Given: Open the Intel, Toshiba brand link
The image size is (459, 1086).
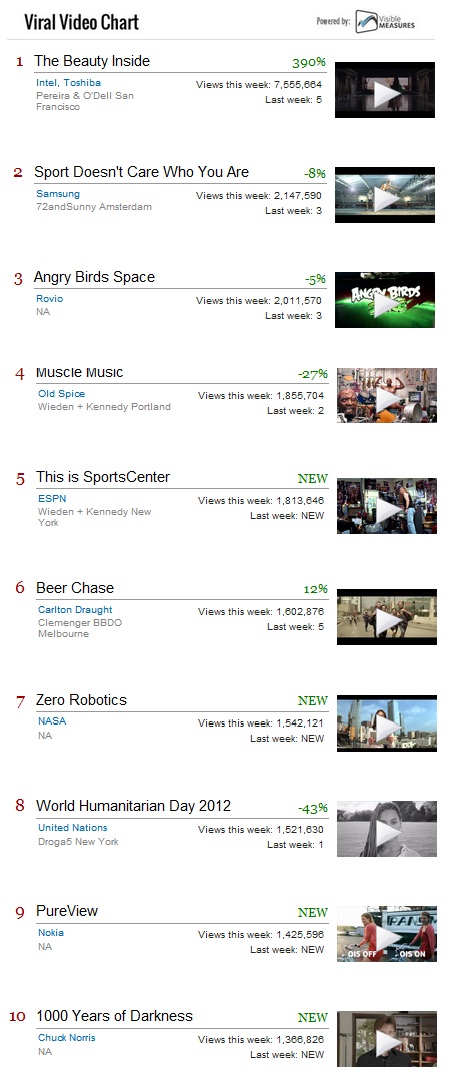Looking at the screenshot, I should [x=69, y=82].
